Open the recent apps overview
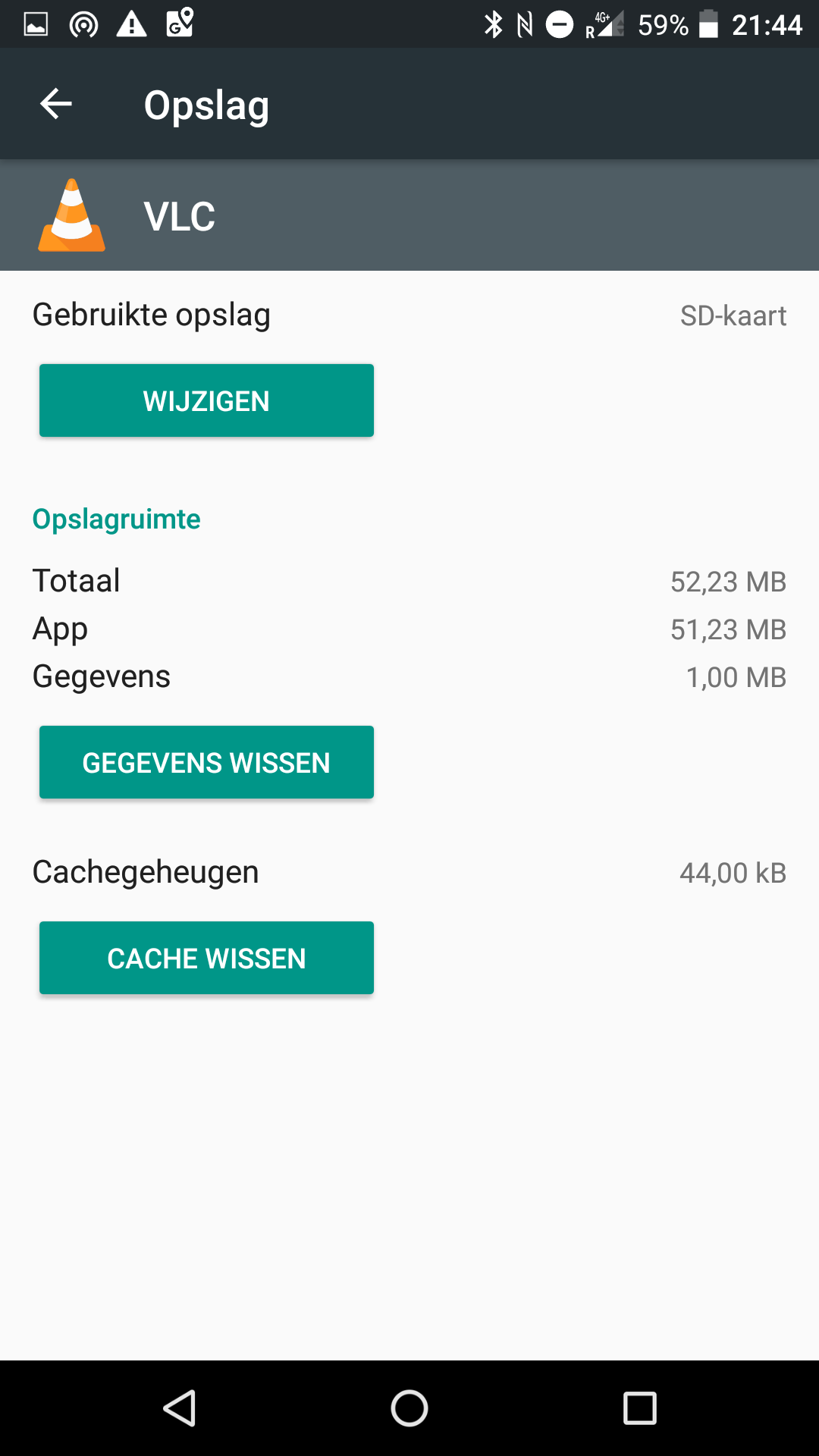 (639, 1408)
